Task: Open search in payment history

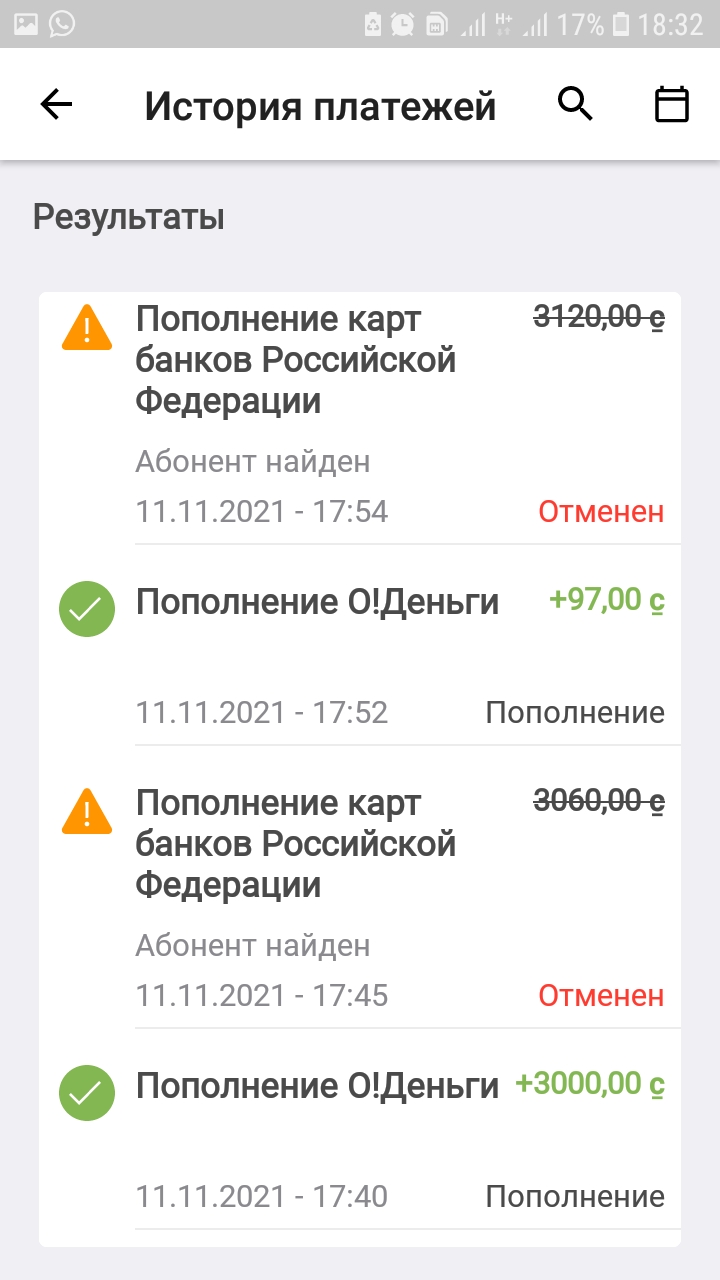Action: pyautogui.click(x=575, y=104)
